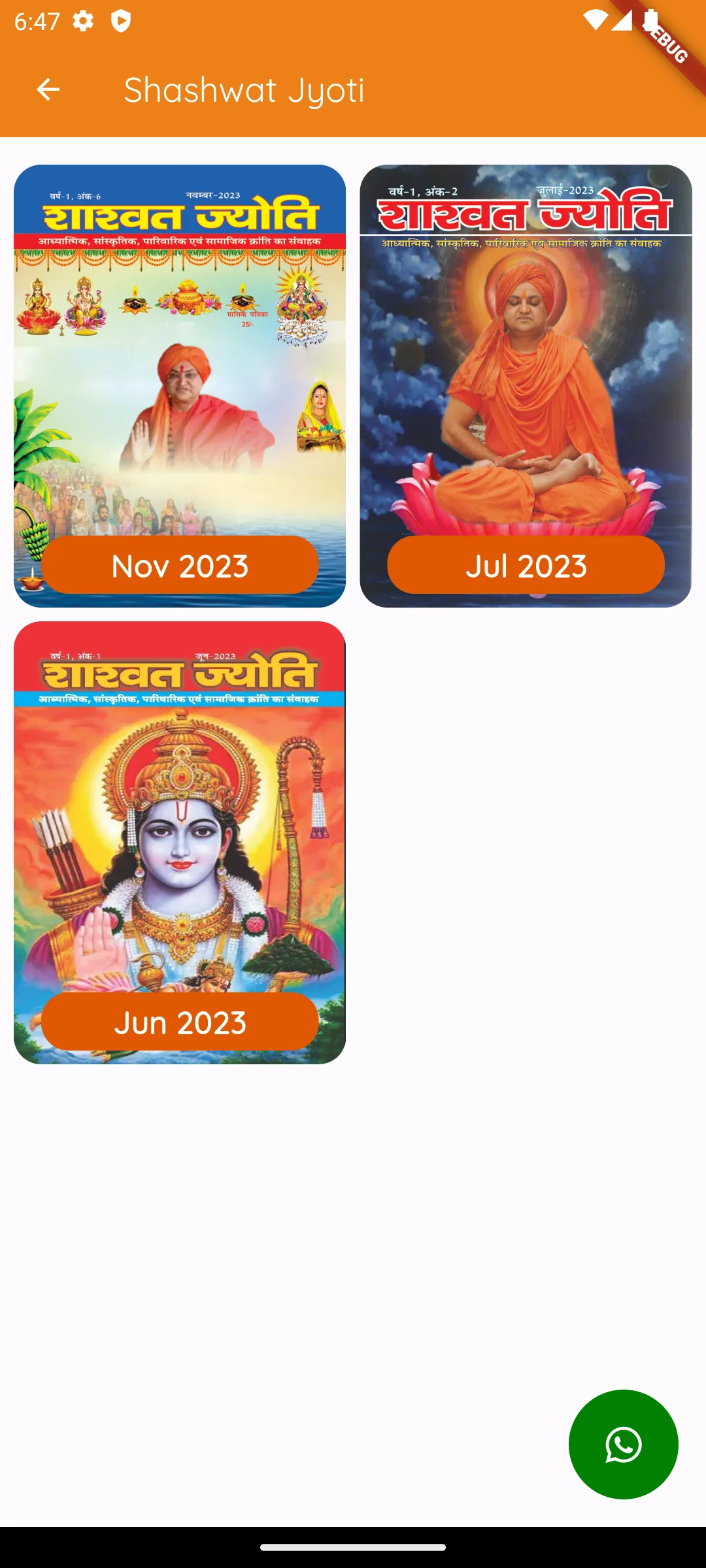Tap the WhatsApp floating button

623,1444
